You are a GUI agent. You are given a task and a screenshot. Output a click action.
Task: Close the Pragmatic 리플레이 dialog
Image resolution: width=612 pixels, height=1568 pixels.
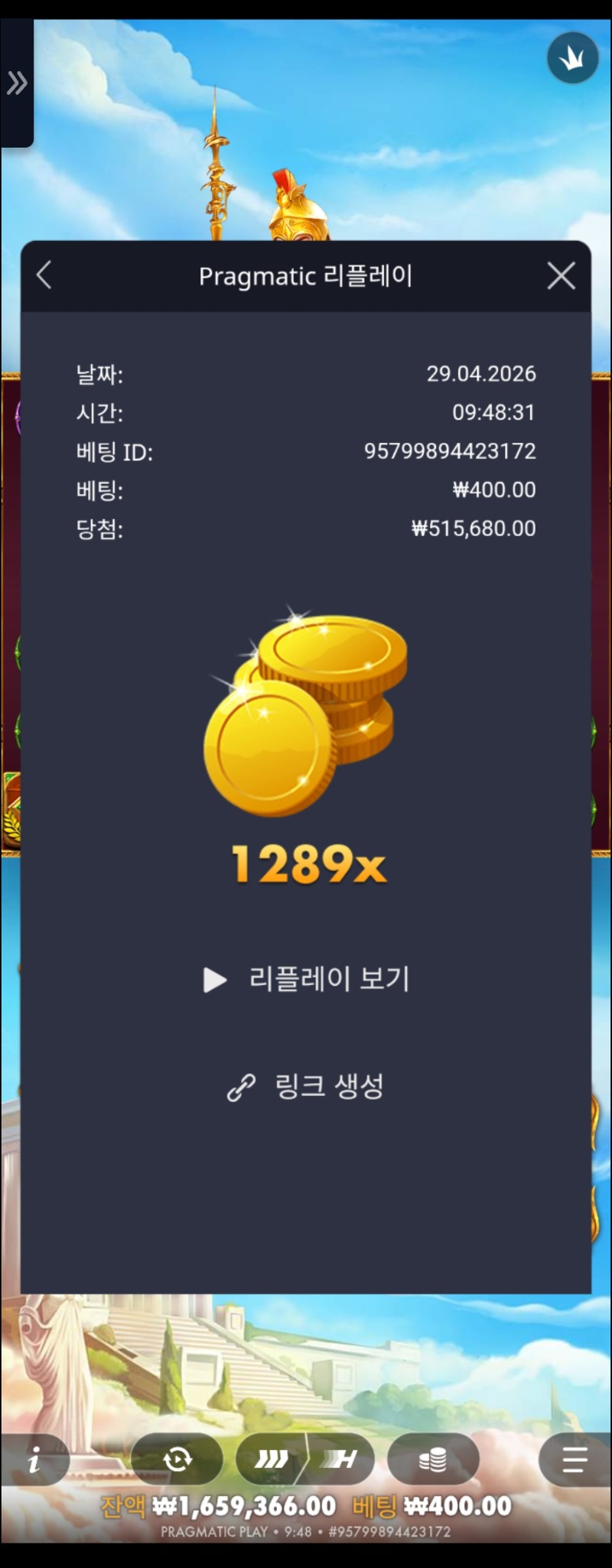click(x=561, y=276)
